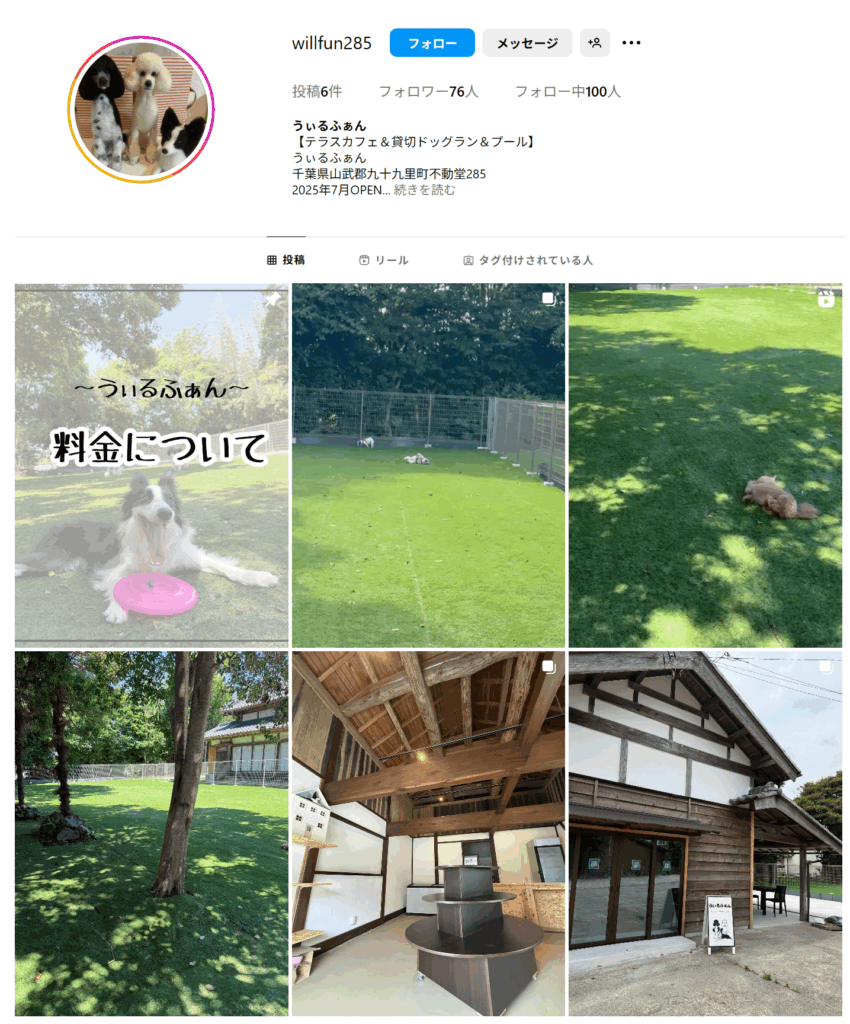Tap the suggested similar accounts icon

click(x=595, y=43)
